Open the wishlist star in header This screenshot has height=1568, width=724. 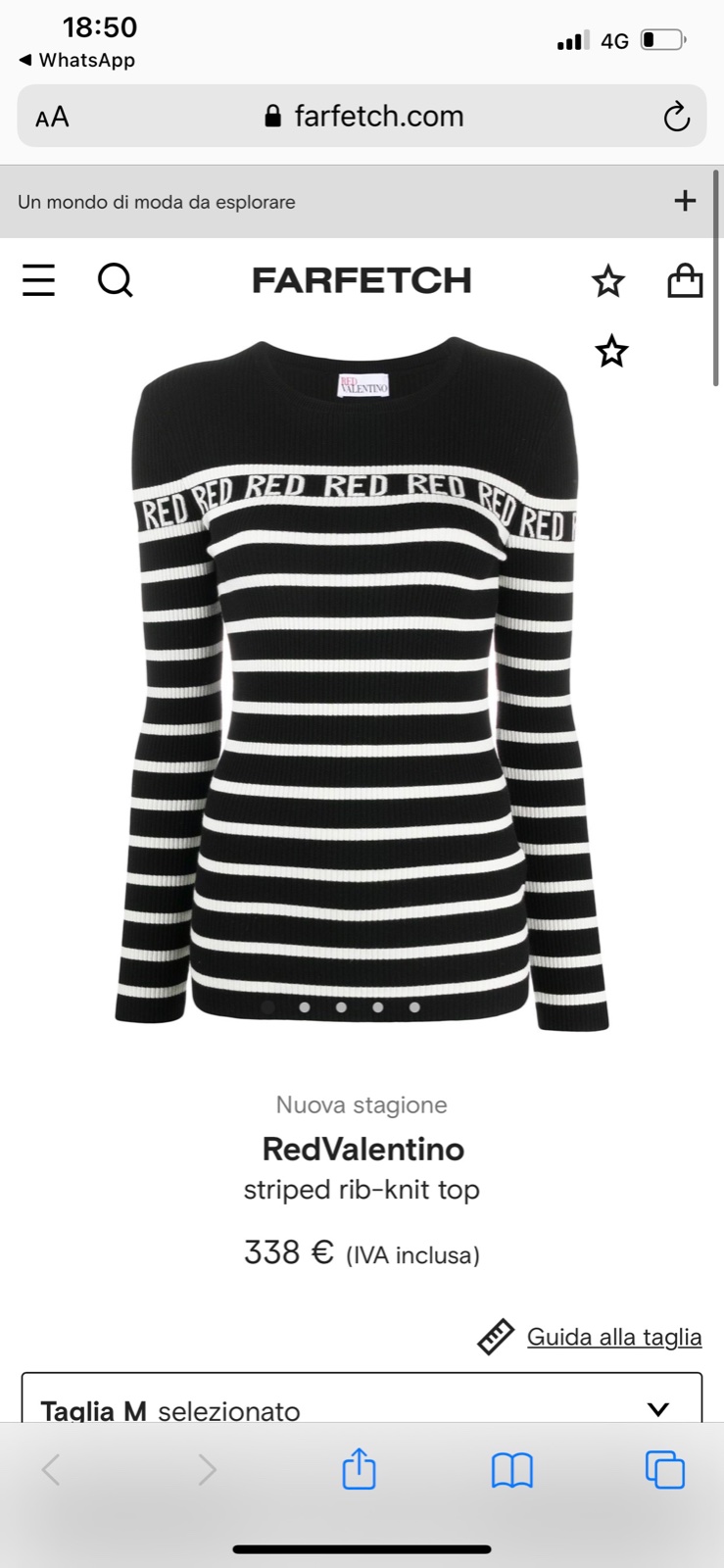coord(607,281)
